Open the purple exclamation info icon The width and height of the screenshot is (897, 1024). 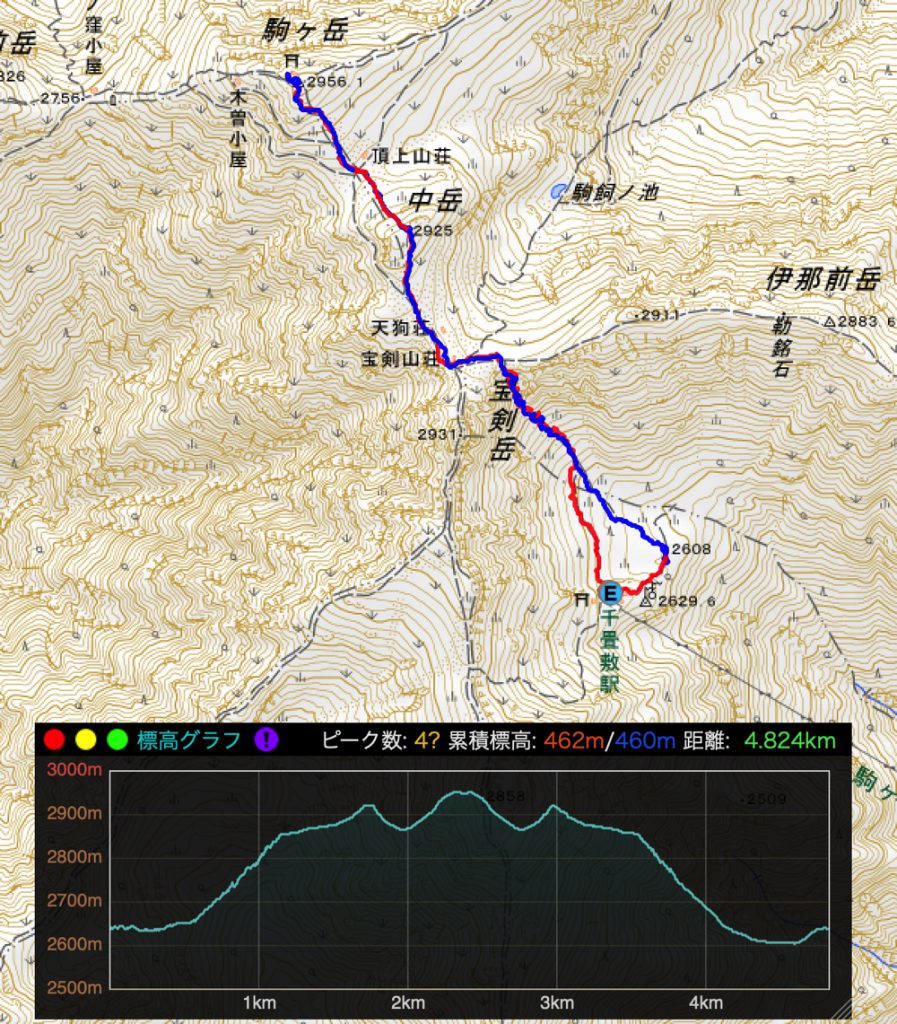pyautogui.click(x=266, y=740)
